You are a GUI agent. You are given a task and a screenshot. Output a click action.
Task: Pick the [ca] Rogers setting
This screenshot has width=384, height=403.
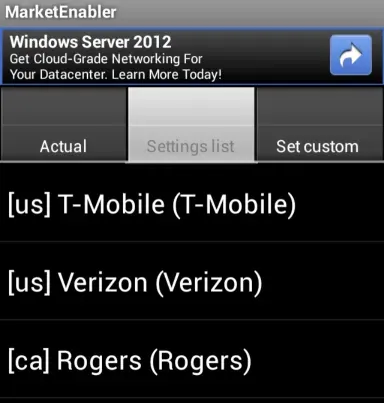coord(192,359)
